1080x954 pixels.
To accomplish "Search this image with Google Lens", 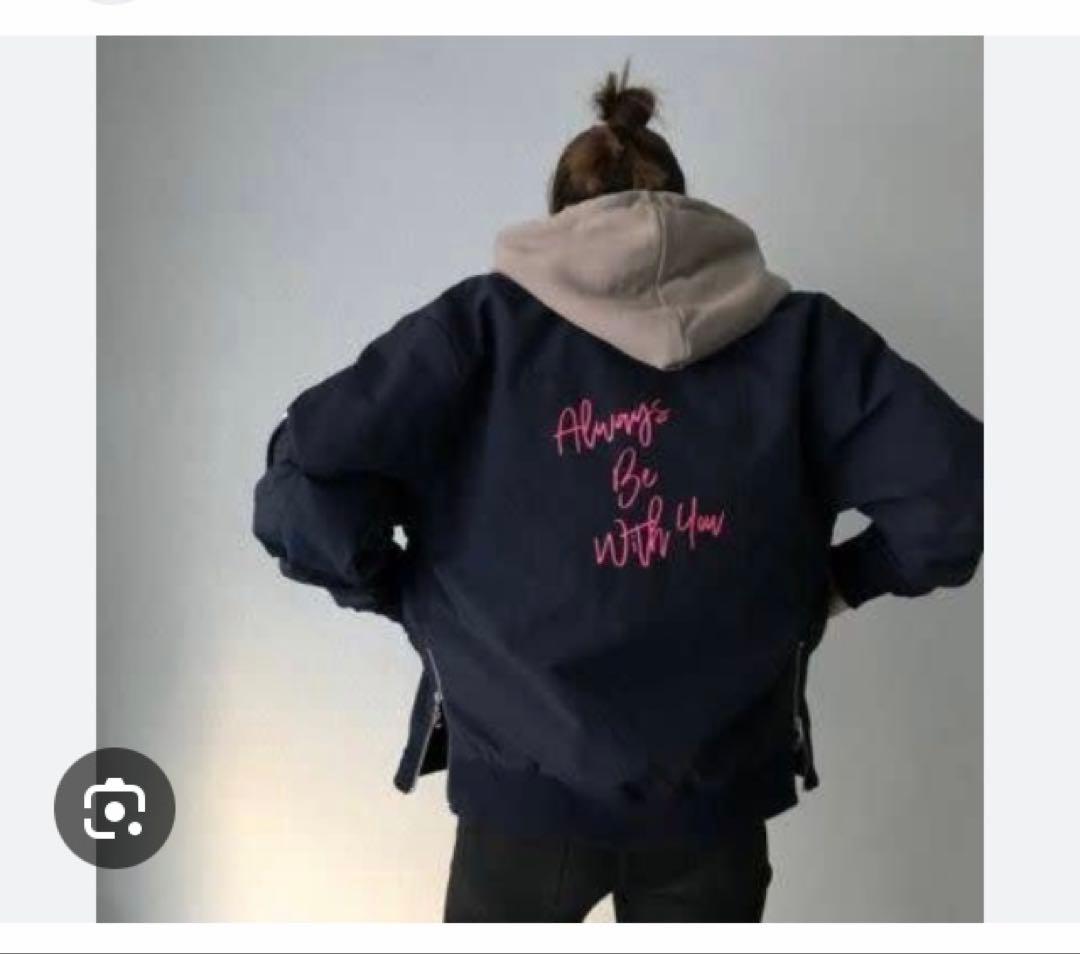I will tap(114, 807).
